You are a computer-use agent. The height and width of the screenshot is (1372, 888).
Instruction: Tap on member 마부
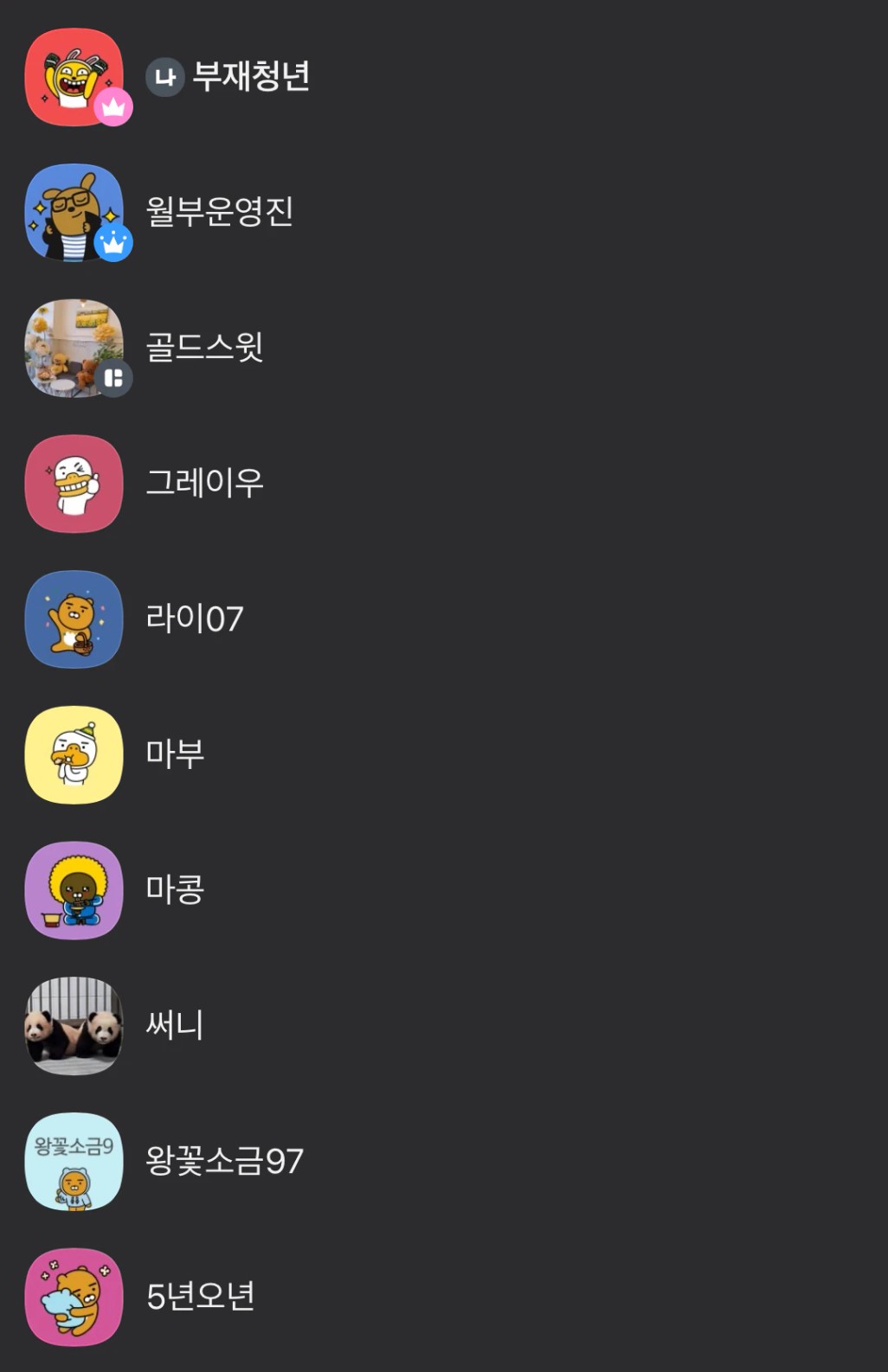click(x=175, y=754)
